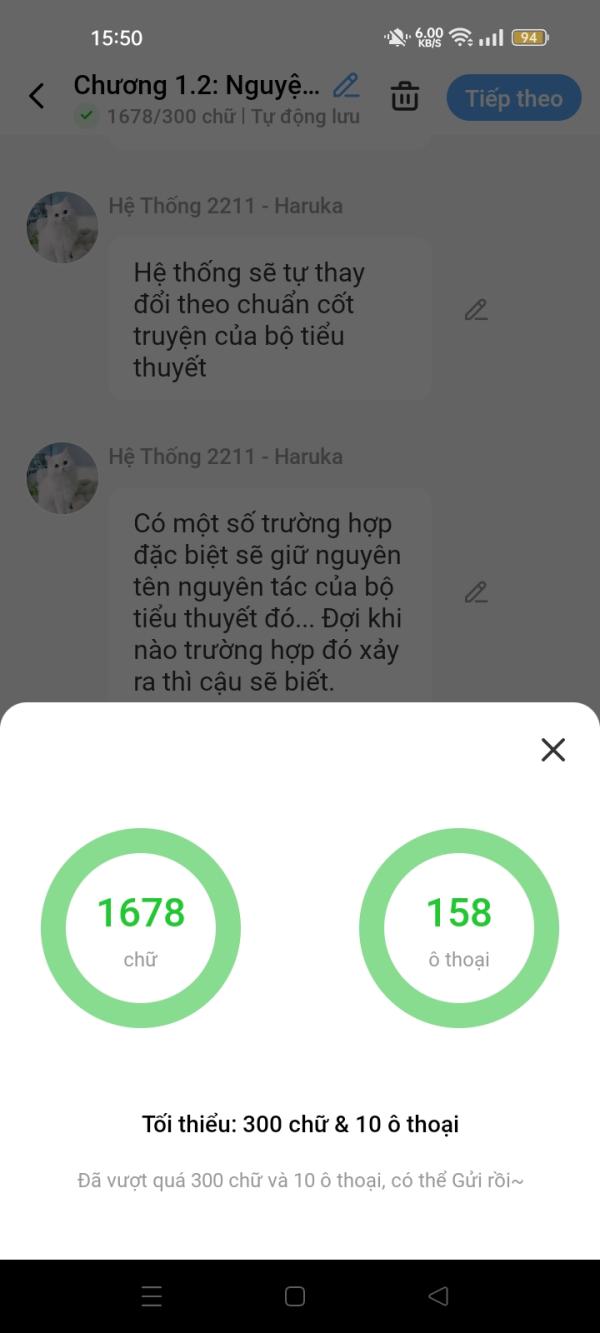Tap the system back navigation button
Image resolution: width=600 pixels, height=1333 pixels.
click(x=438, y=1296)
